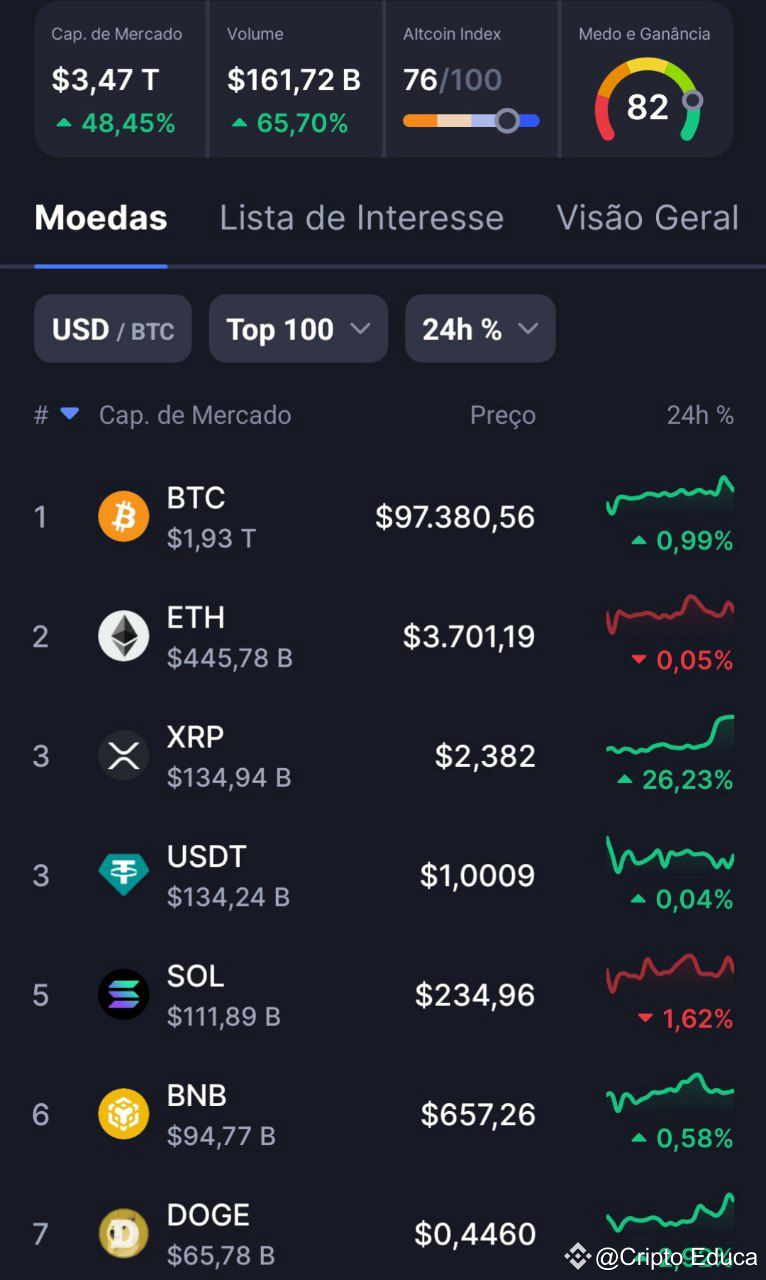
Task: Click the Altcoin Index progress bar
Action: pos(470,120)
